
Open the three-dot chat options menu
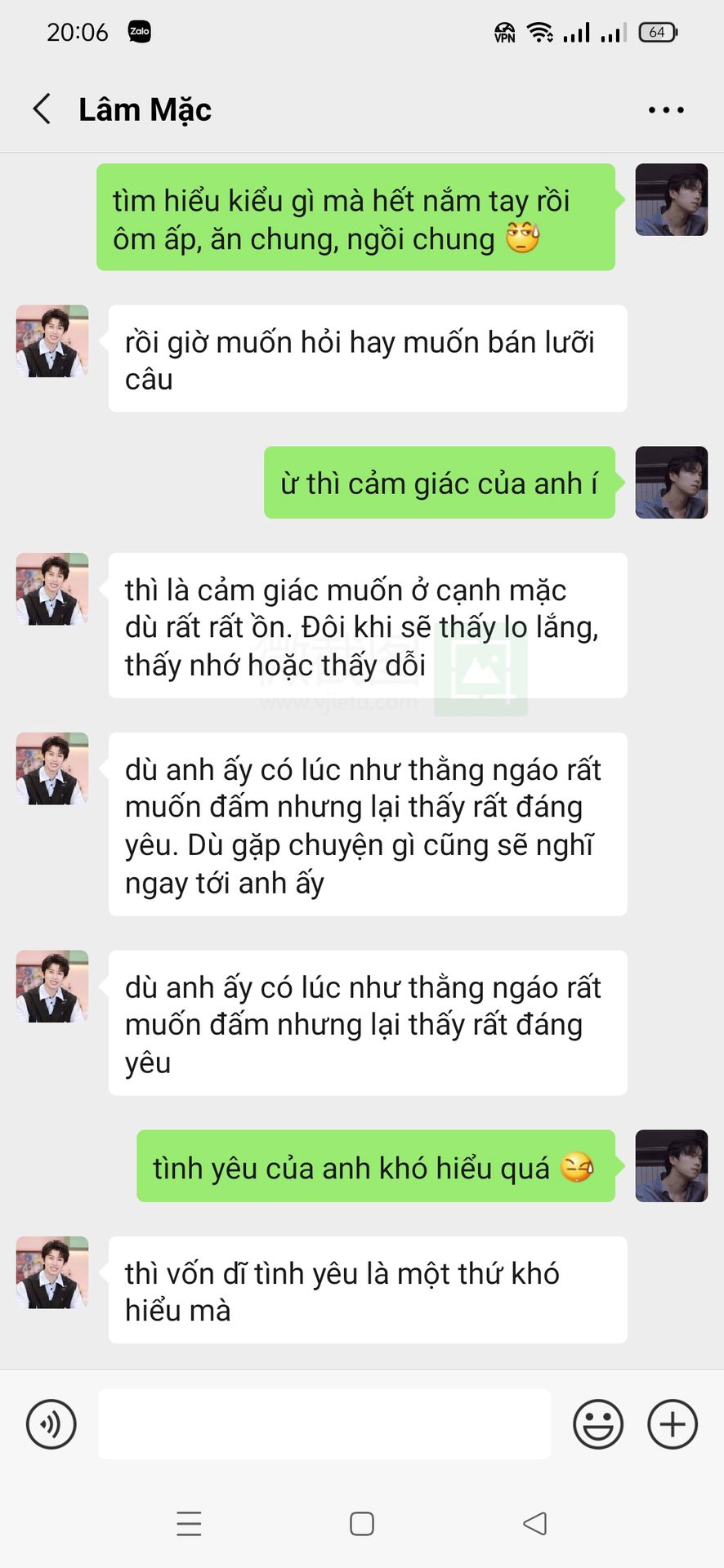[x=665, y=109]
